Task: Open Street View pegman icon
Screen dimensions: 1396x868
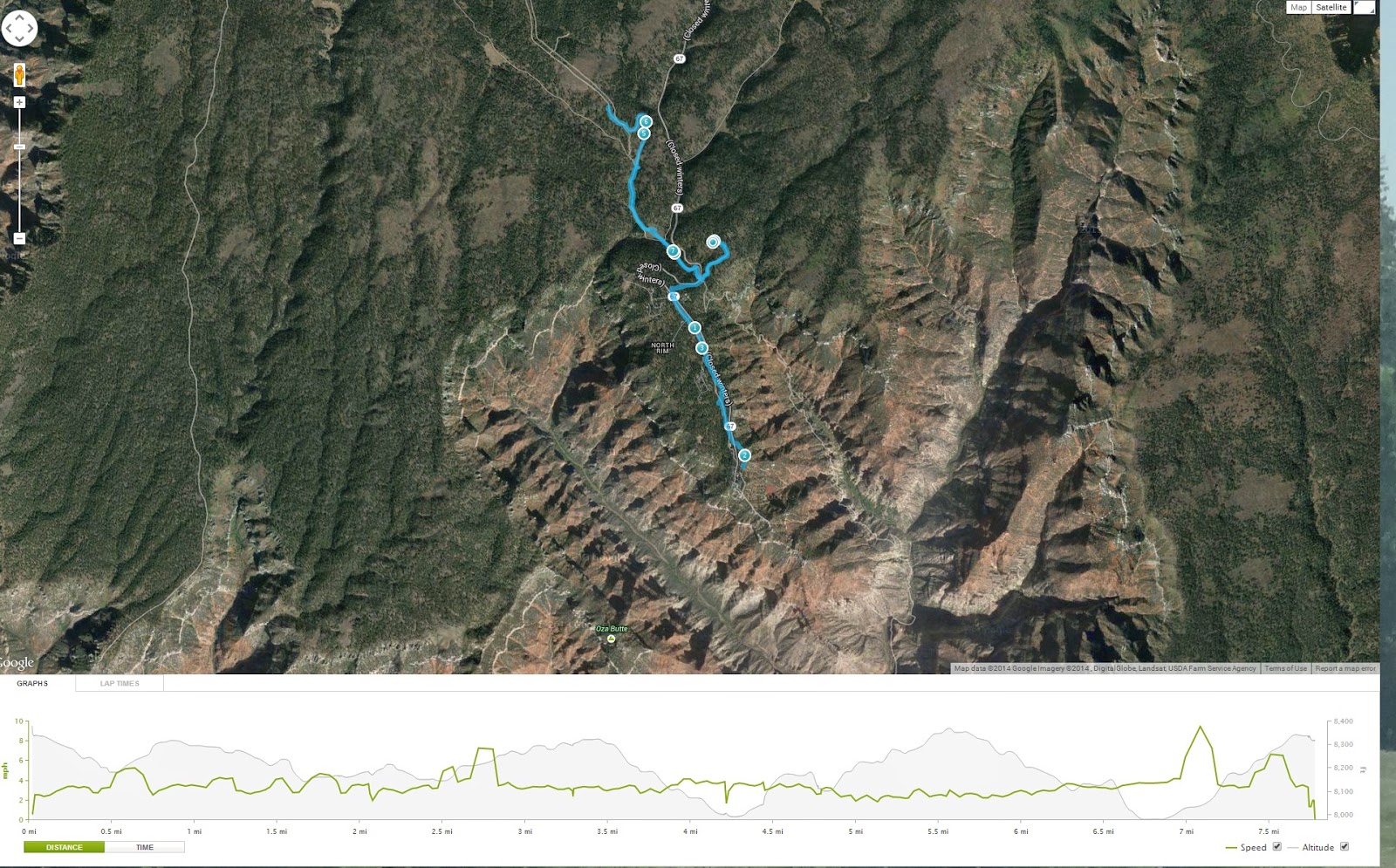Action: pos(19,75)
